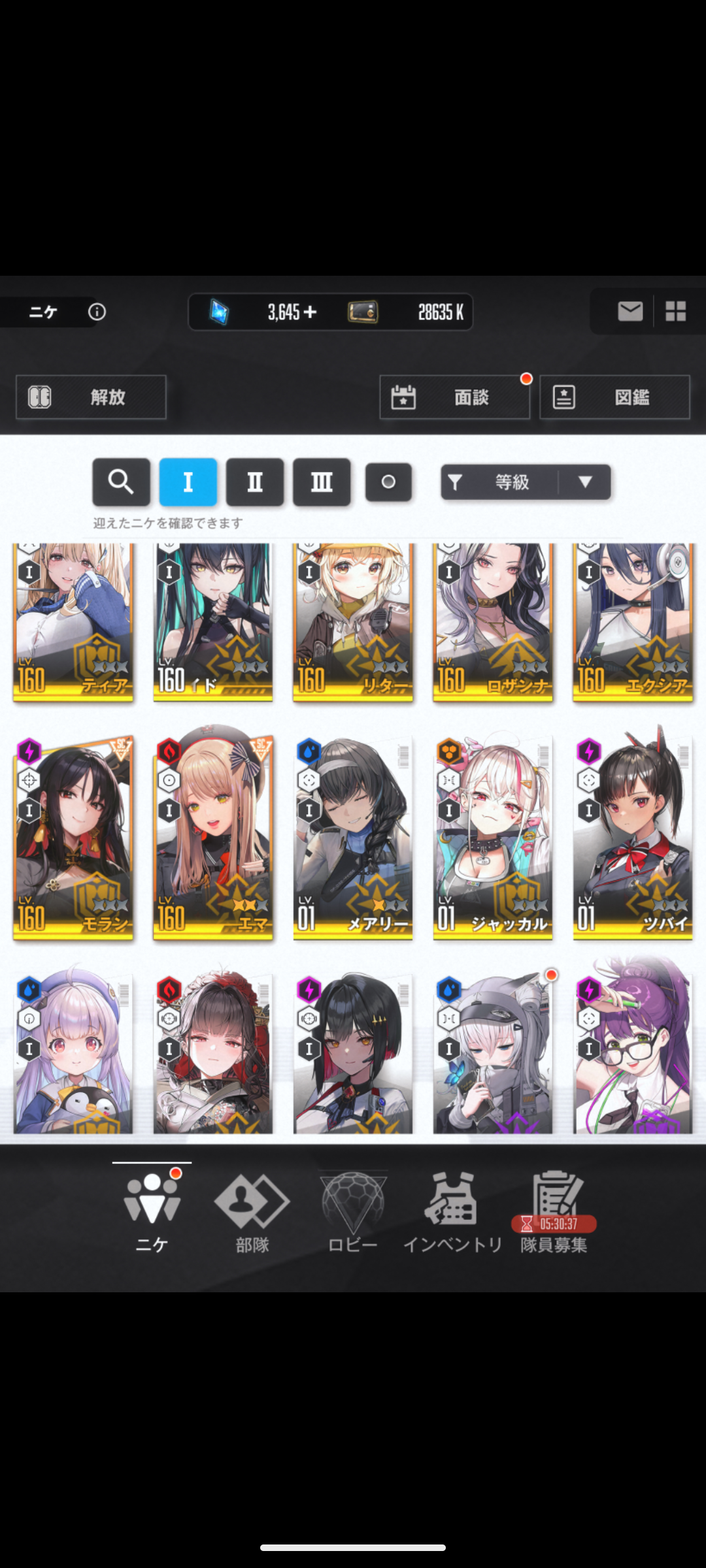Open ティア's character card
This screenshot has height=1568, width=706.
coord(73,623)
